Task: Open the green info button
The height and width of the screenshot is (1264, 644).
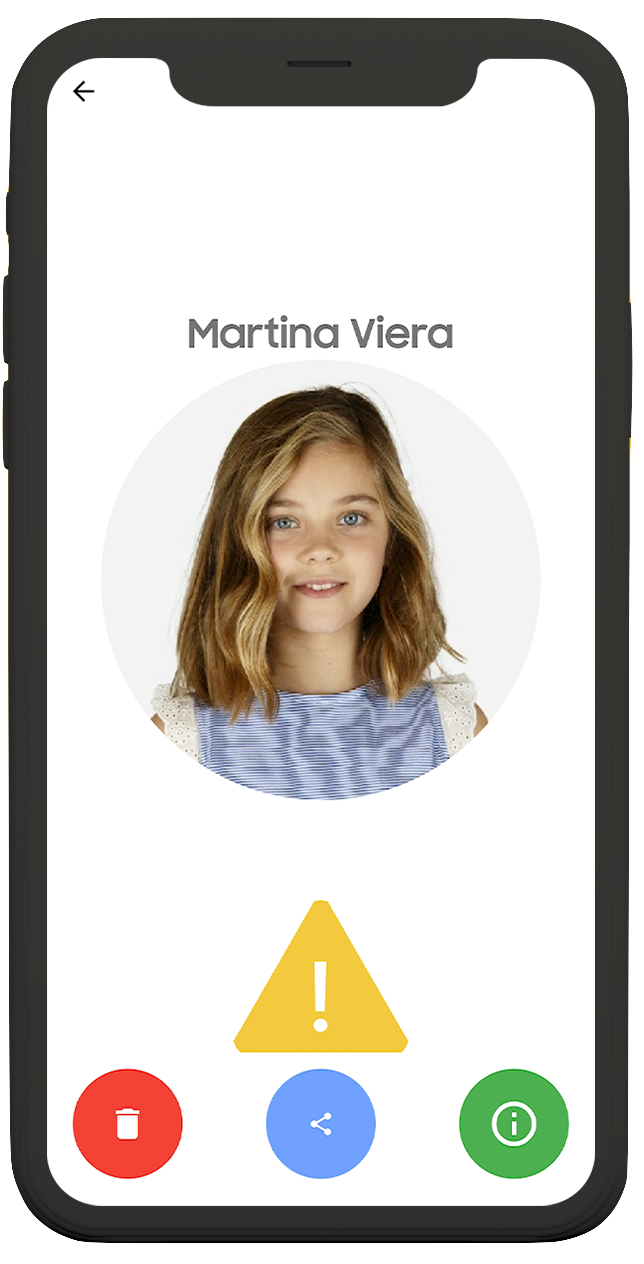Action: pos(514,1123)
